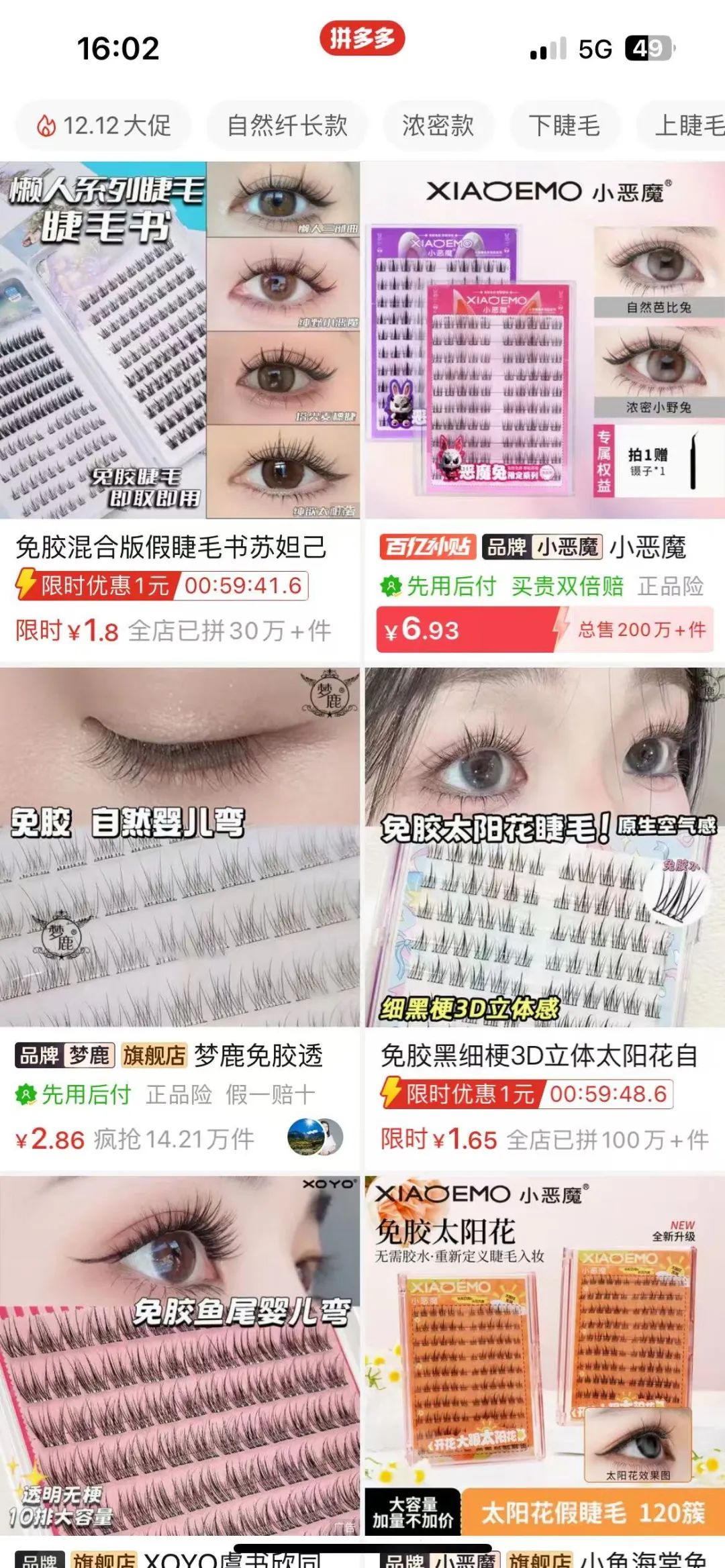The height and width of the screenshot is (1568, 725).
Task: Open the 小恶魔 免胶太阳花 120簇 product
Action: tap(545, 1369)
